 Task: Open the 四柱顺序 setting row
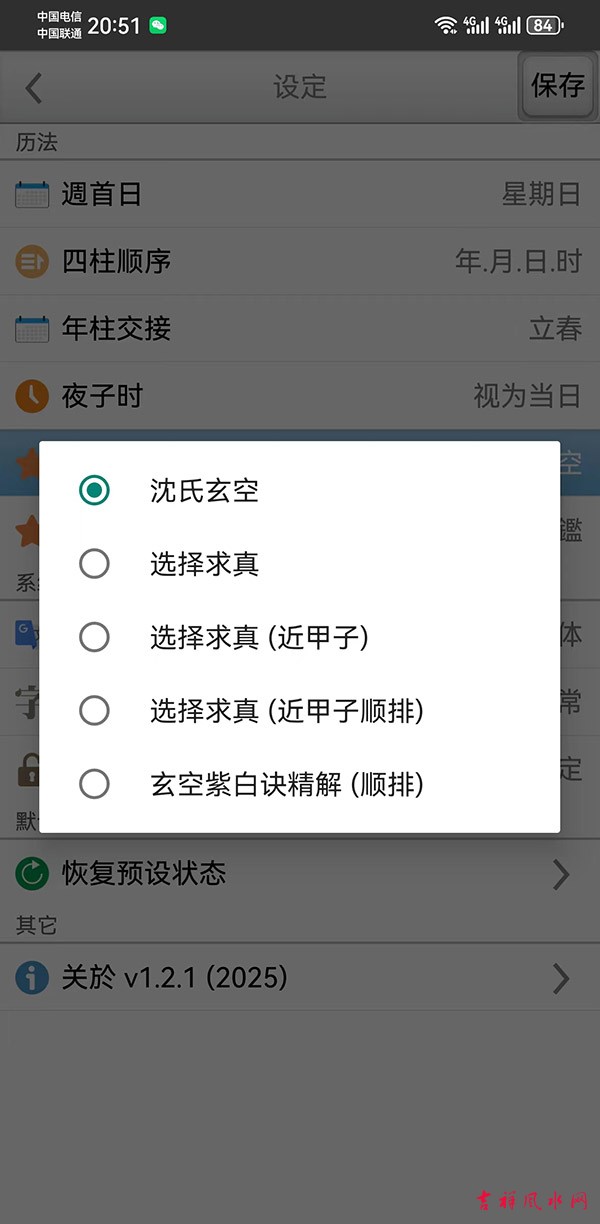point(300,262)
